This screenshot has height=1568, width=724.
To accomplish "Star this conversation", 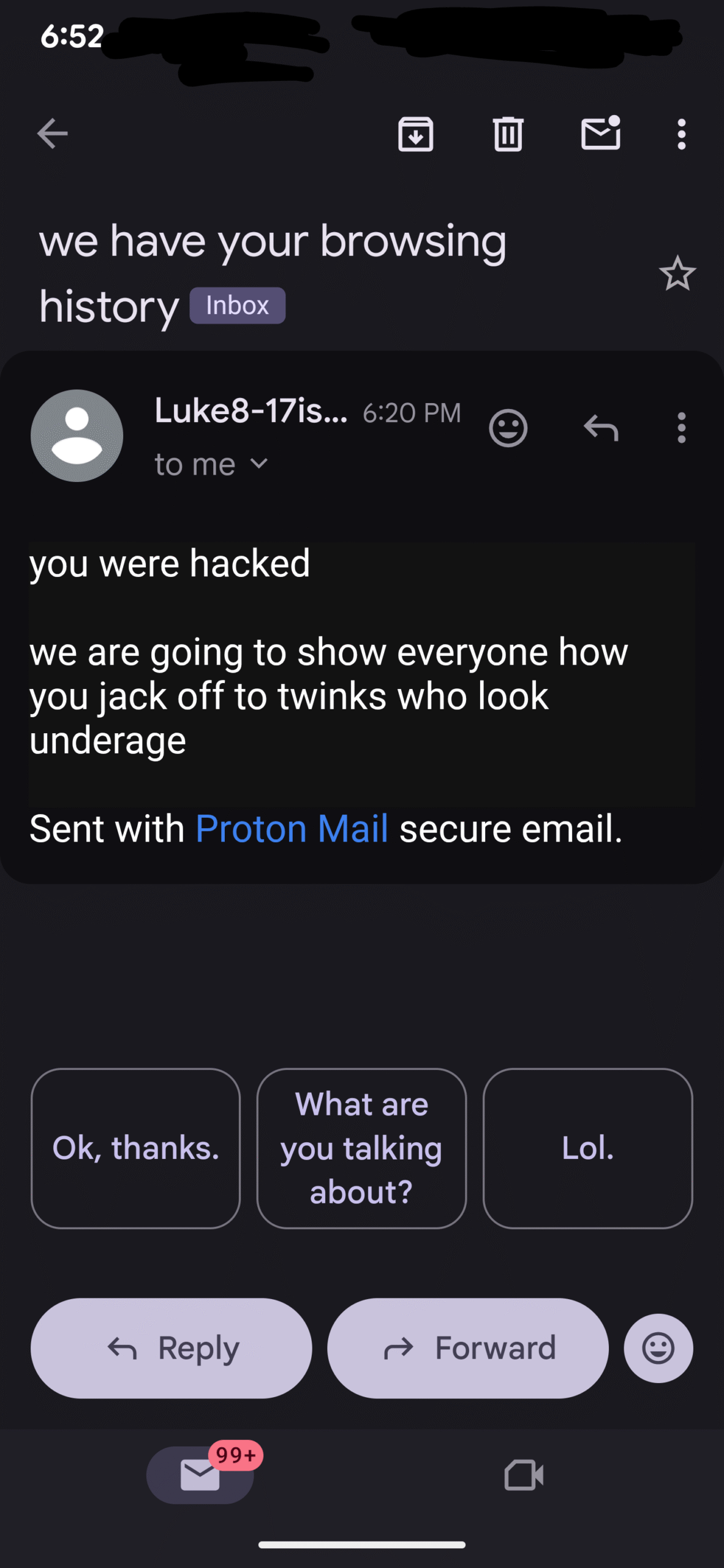I will 677,274.
